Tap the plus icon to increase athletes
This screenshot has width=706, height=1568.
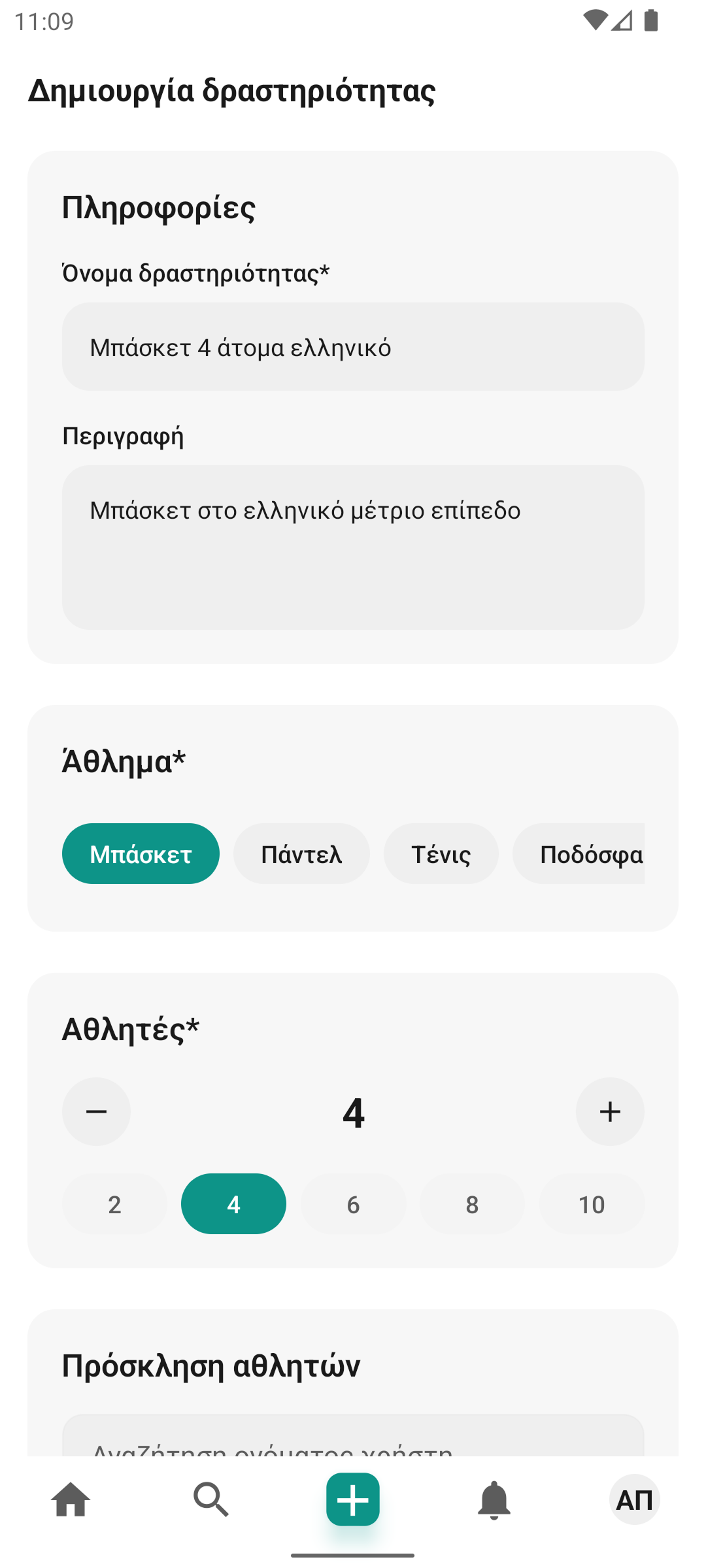pos(609,1111)
